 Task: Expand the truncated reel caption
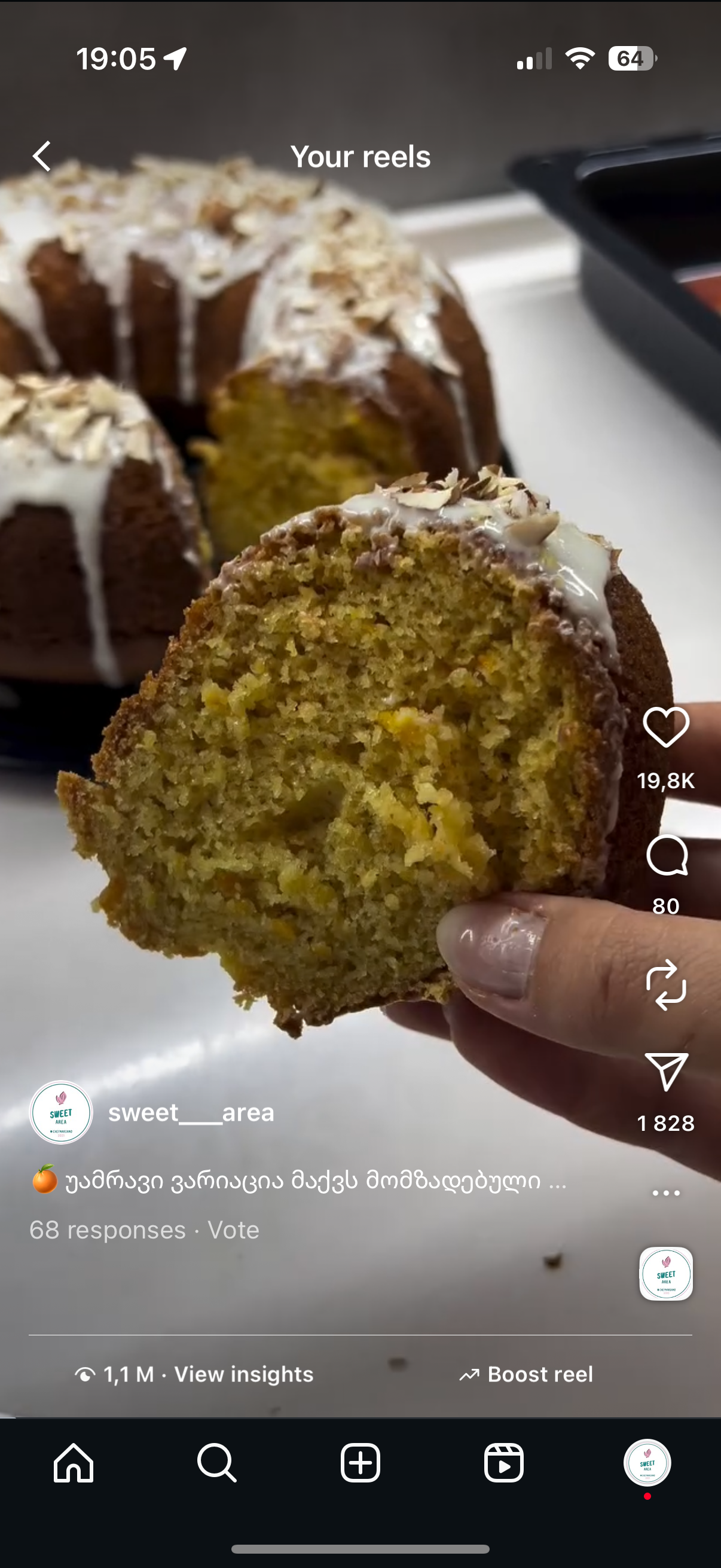coord(557,1182)
